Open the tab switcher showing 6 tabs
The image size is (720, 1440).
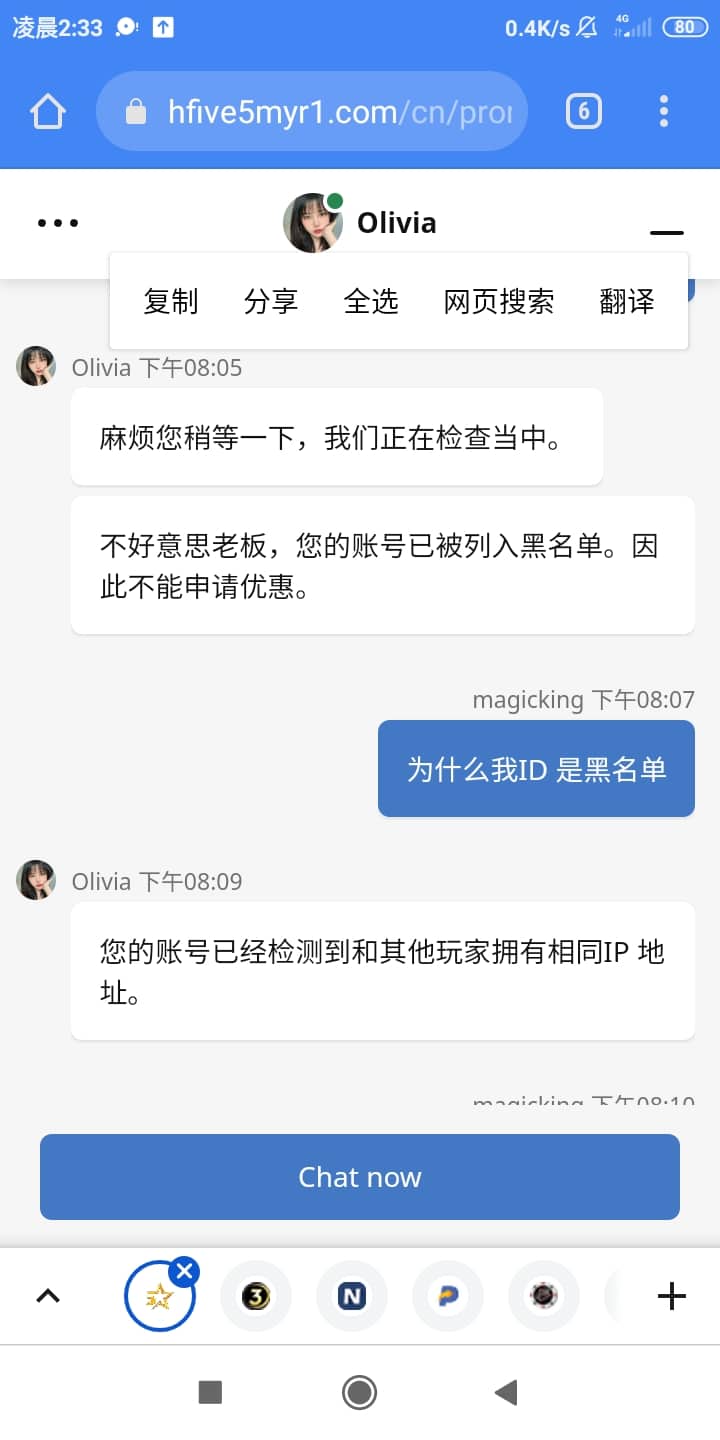pyautogui.click(x=584, y=111)
